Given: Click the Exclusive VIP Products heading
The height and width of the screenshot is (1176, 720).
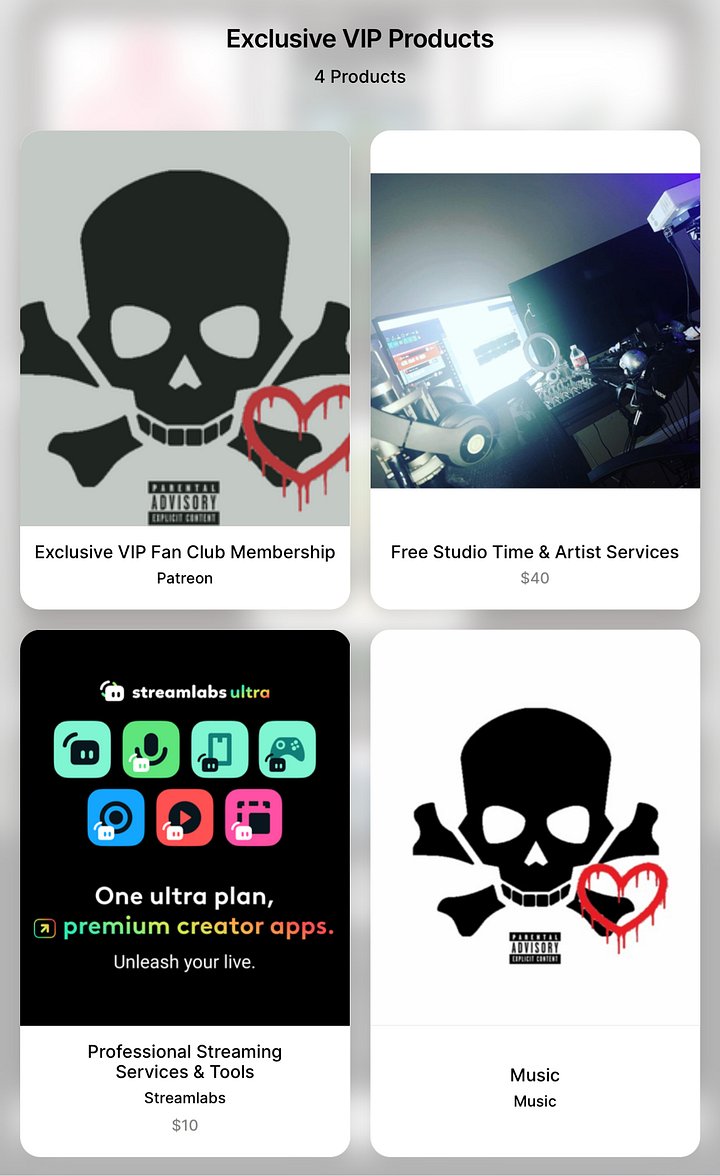Looking at the screenshot, I should (x=360, y=38).
